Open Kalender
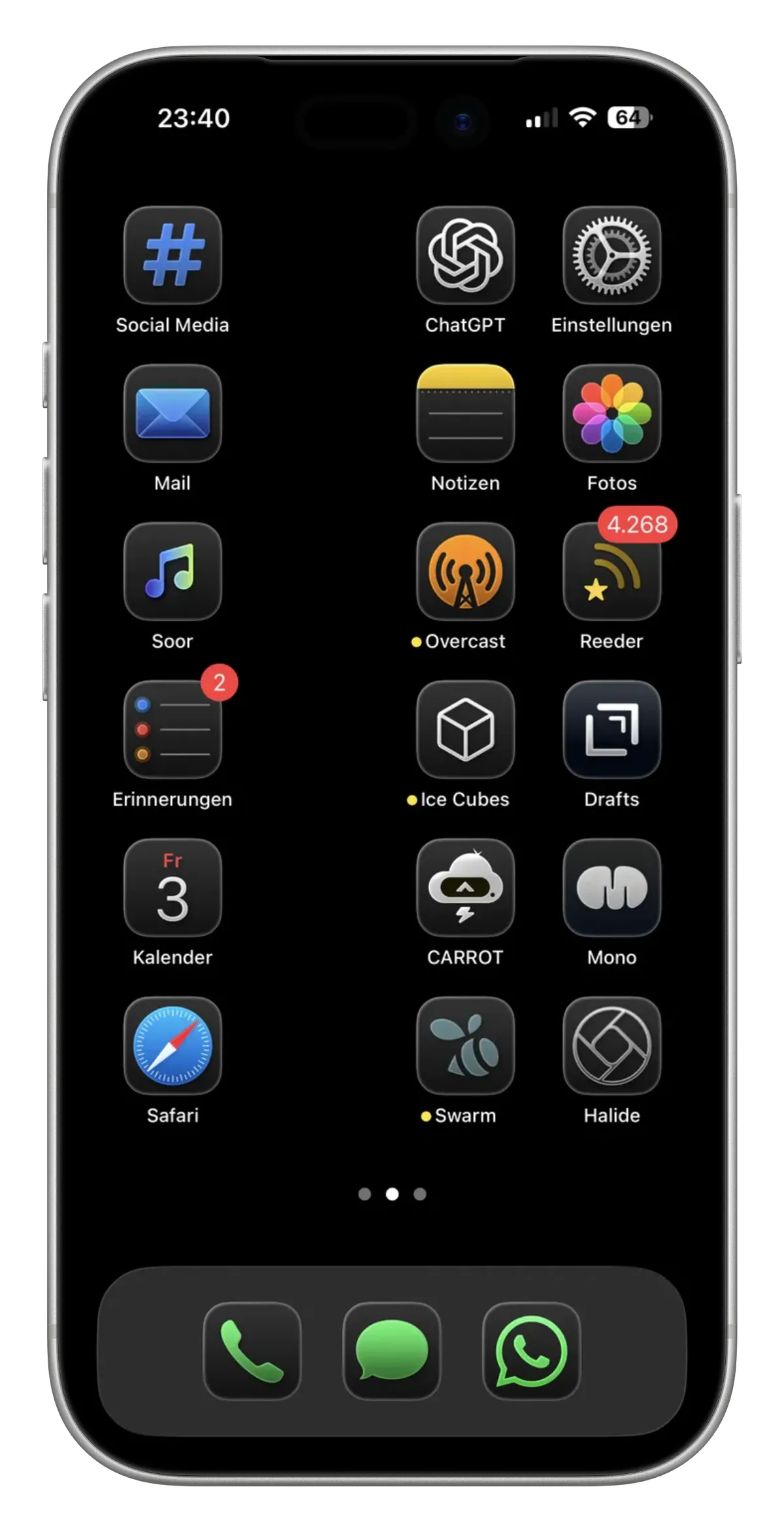 [x=172, y=888]
